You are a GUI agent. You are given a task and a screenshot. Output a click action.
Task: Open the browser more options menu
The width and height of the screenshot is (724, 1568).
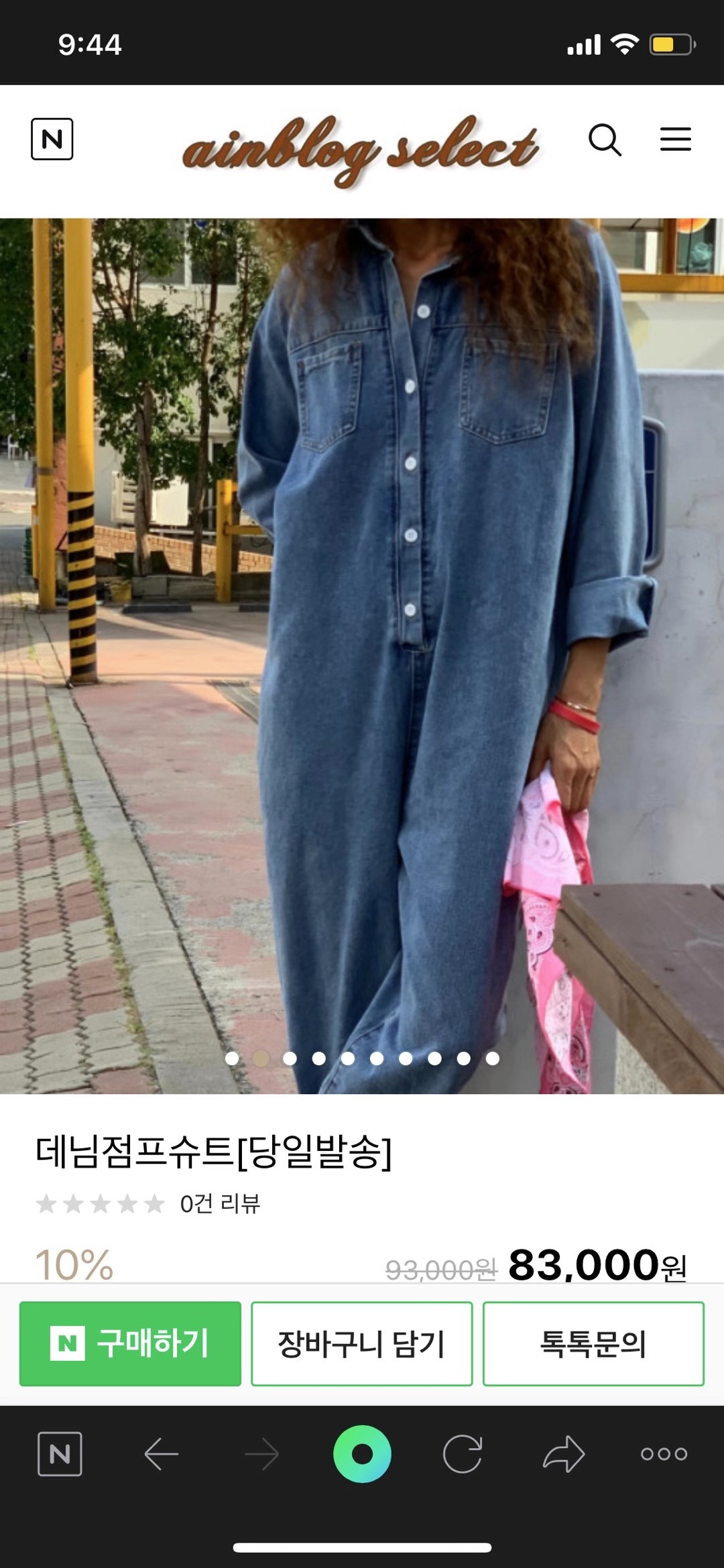664,1454
